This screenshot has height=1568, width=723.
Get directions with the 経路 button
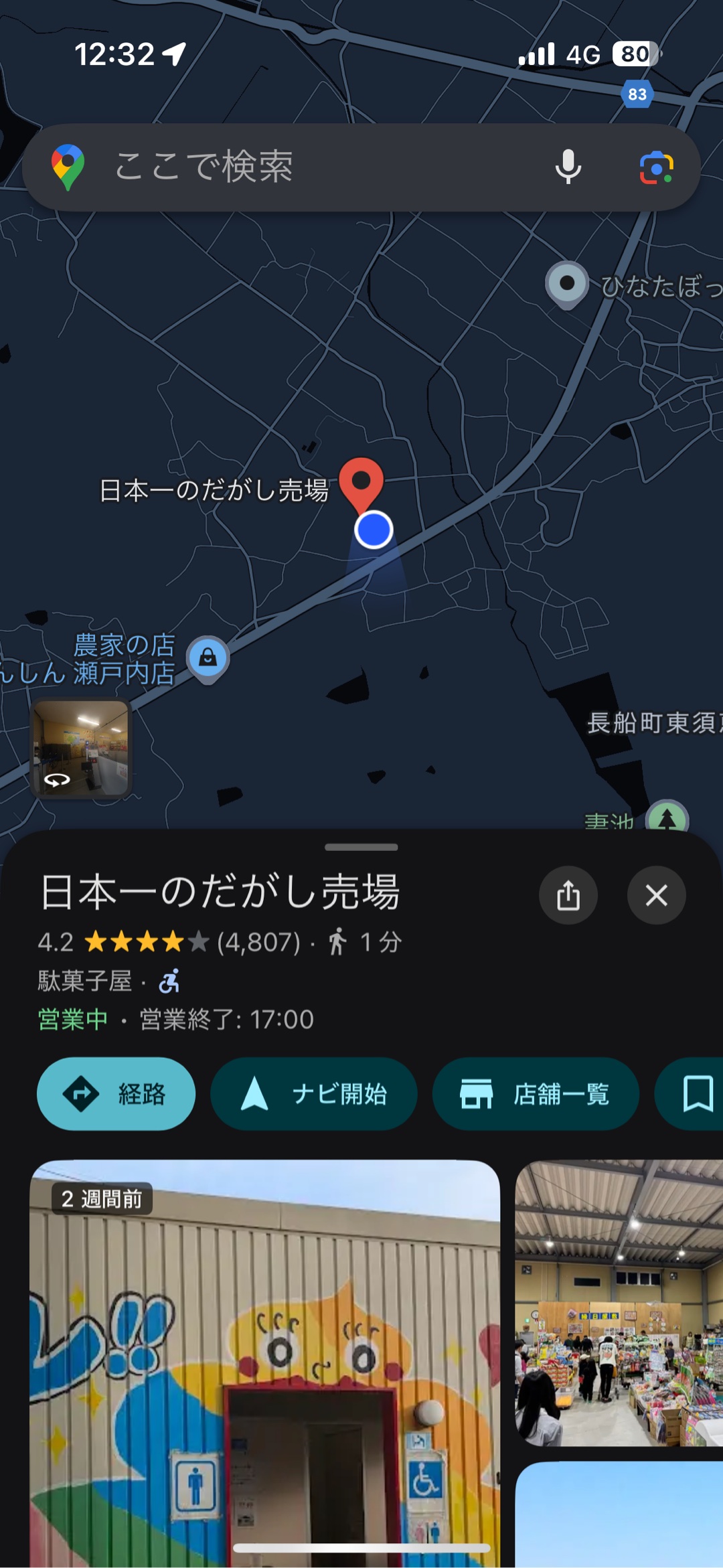pyautogui.click(x=116, y=1094)
